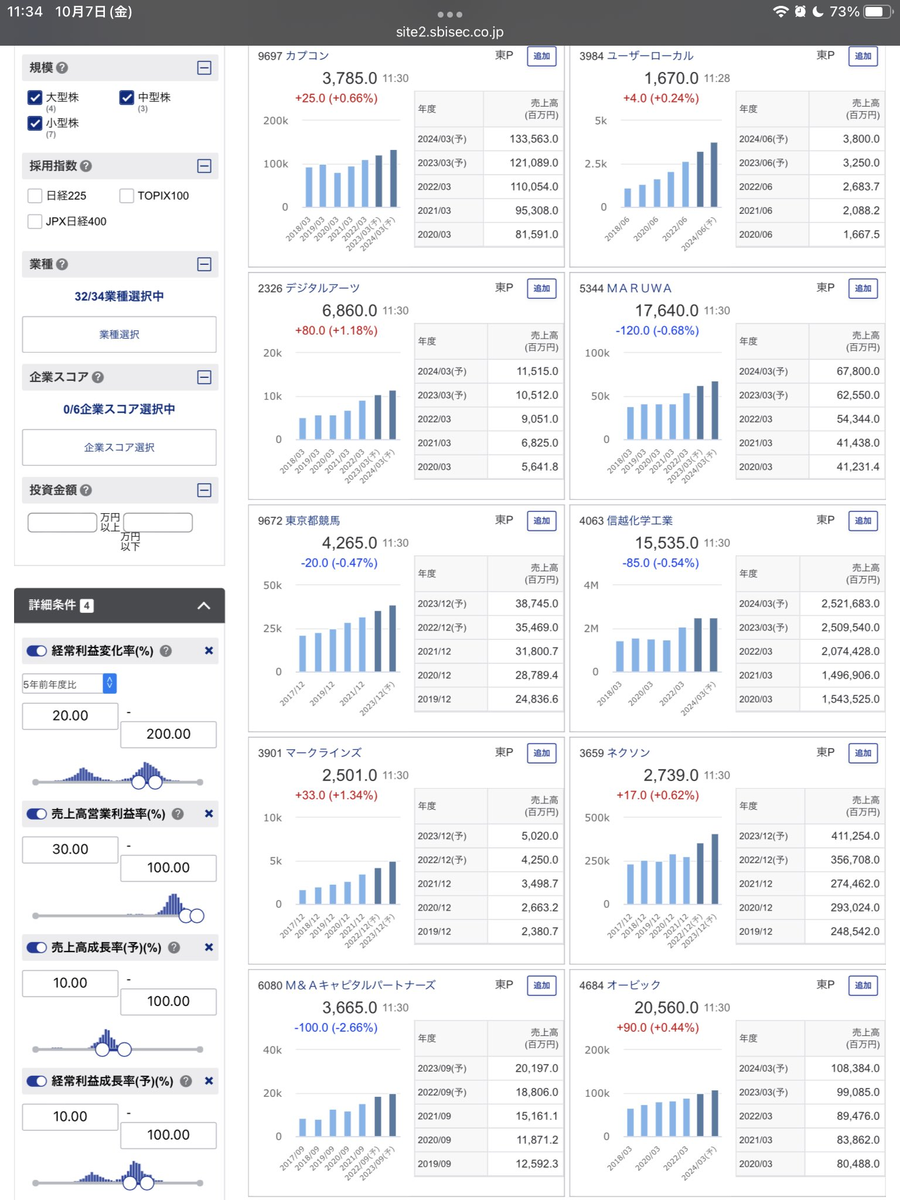Collapse the 詳細条件 panel
This screenshot has width=900, height=1200.
tap(204, 606)
